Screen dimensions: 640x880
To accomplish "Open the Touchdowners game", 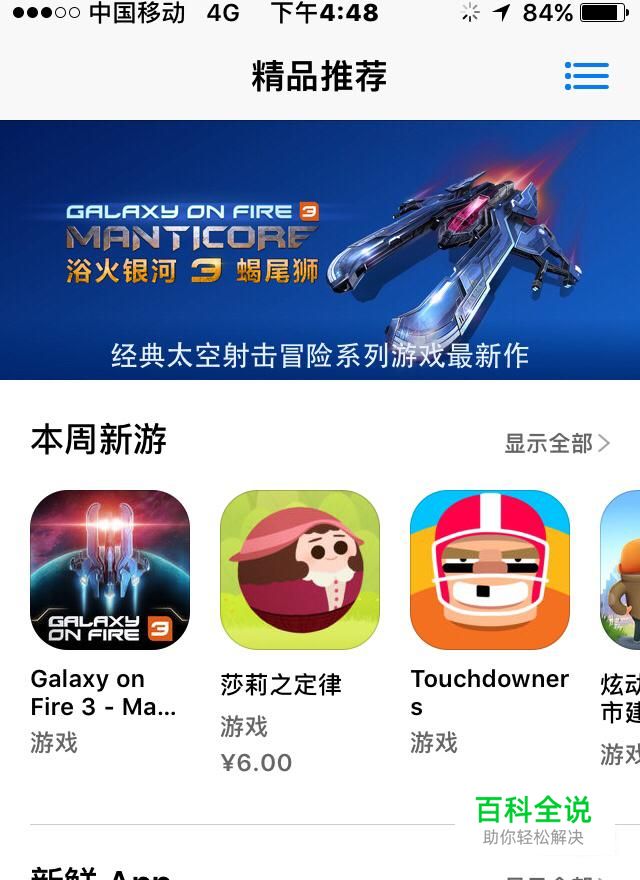I will coord(490,570).
